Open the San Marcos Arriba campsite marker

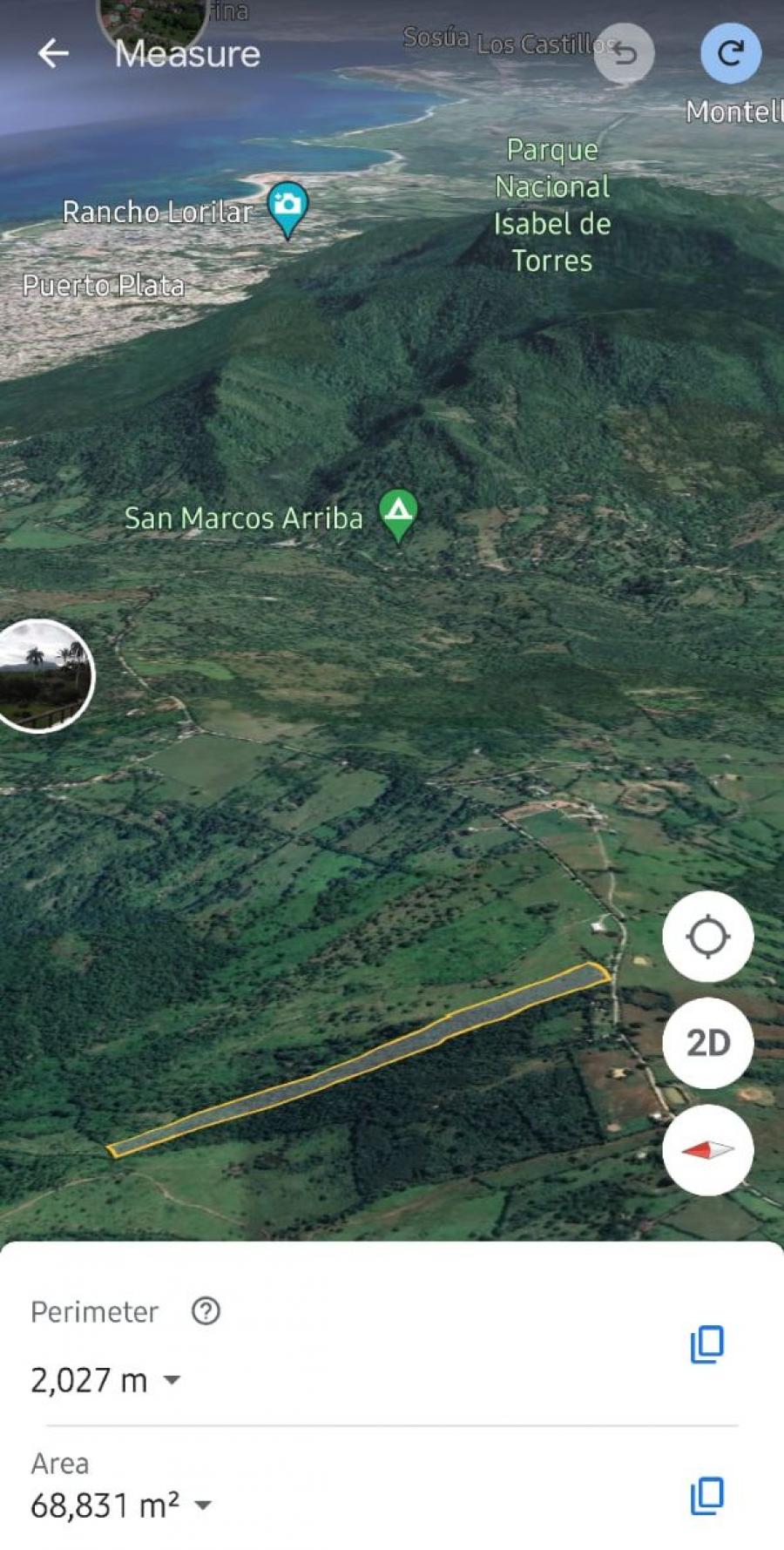(x=398, y=516)
